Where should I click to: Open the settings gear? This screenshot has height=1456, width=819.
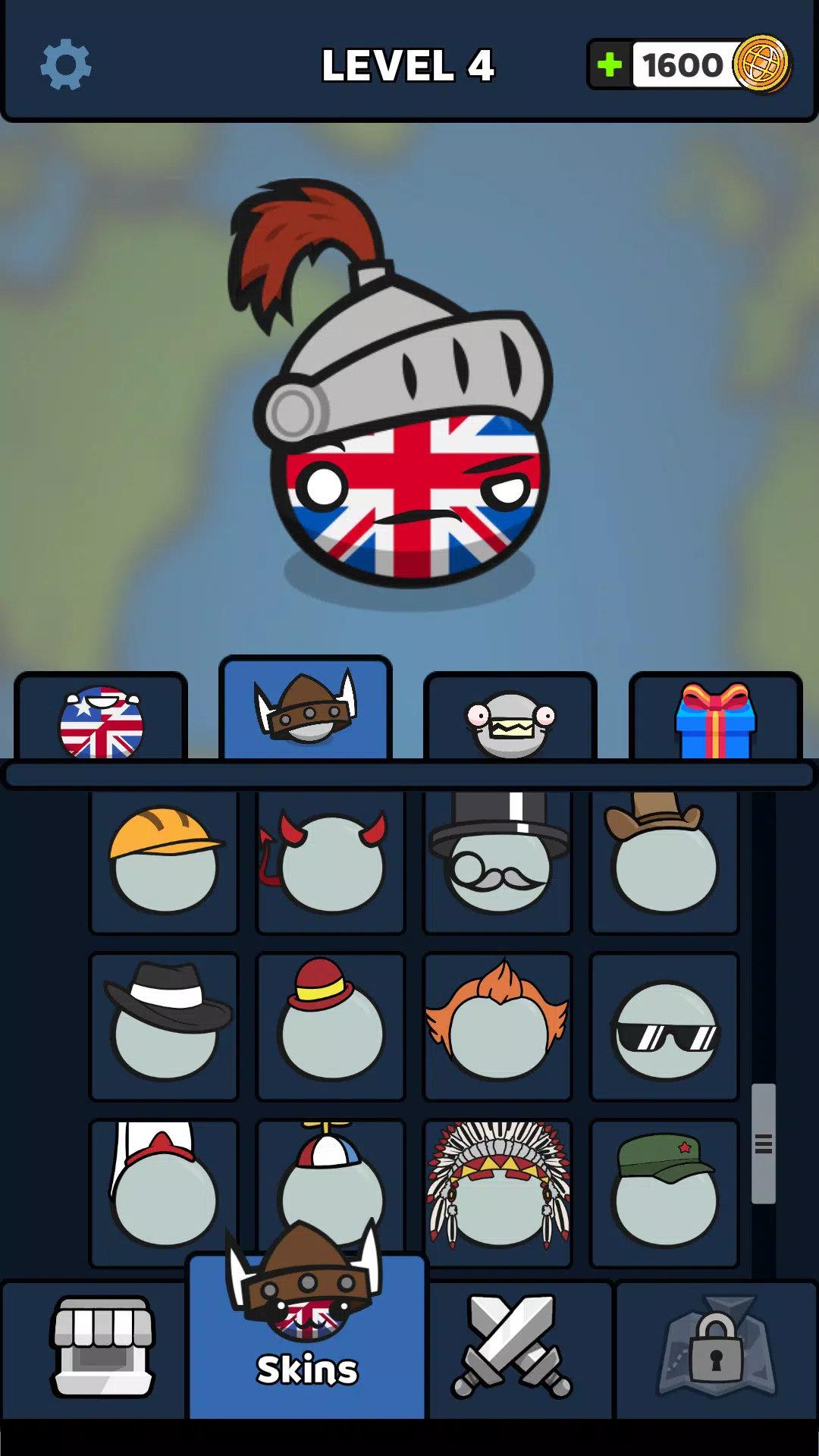coord(66,64)
